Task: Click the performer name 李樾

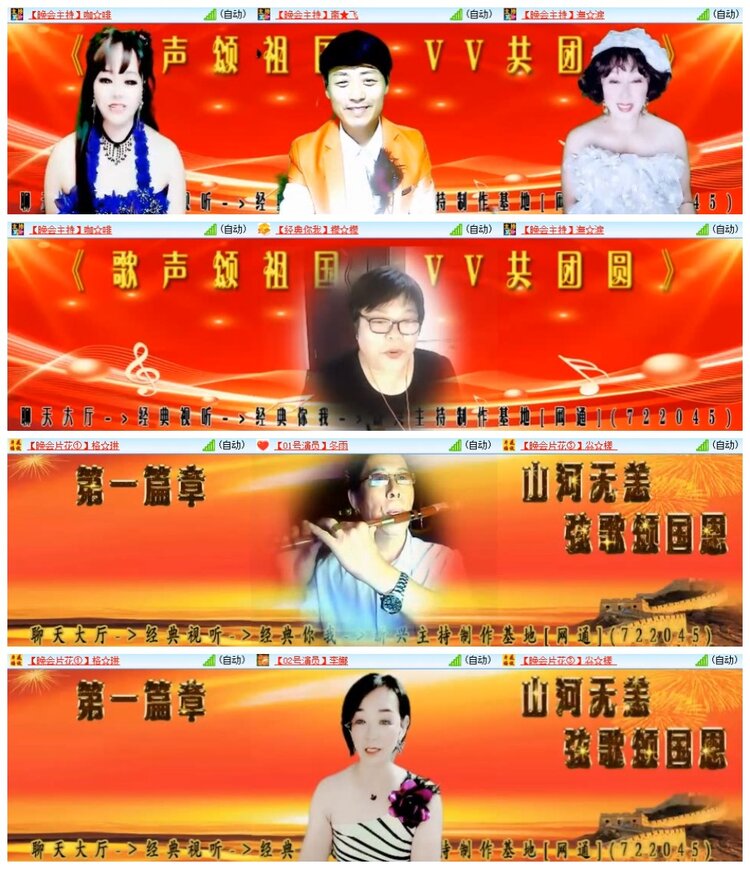Action: click(340, 660)
